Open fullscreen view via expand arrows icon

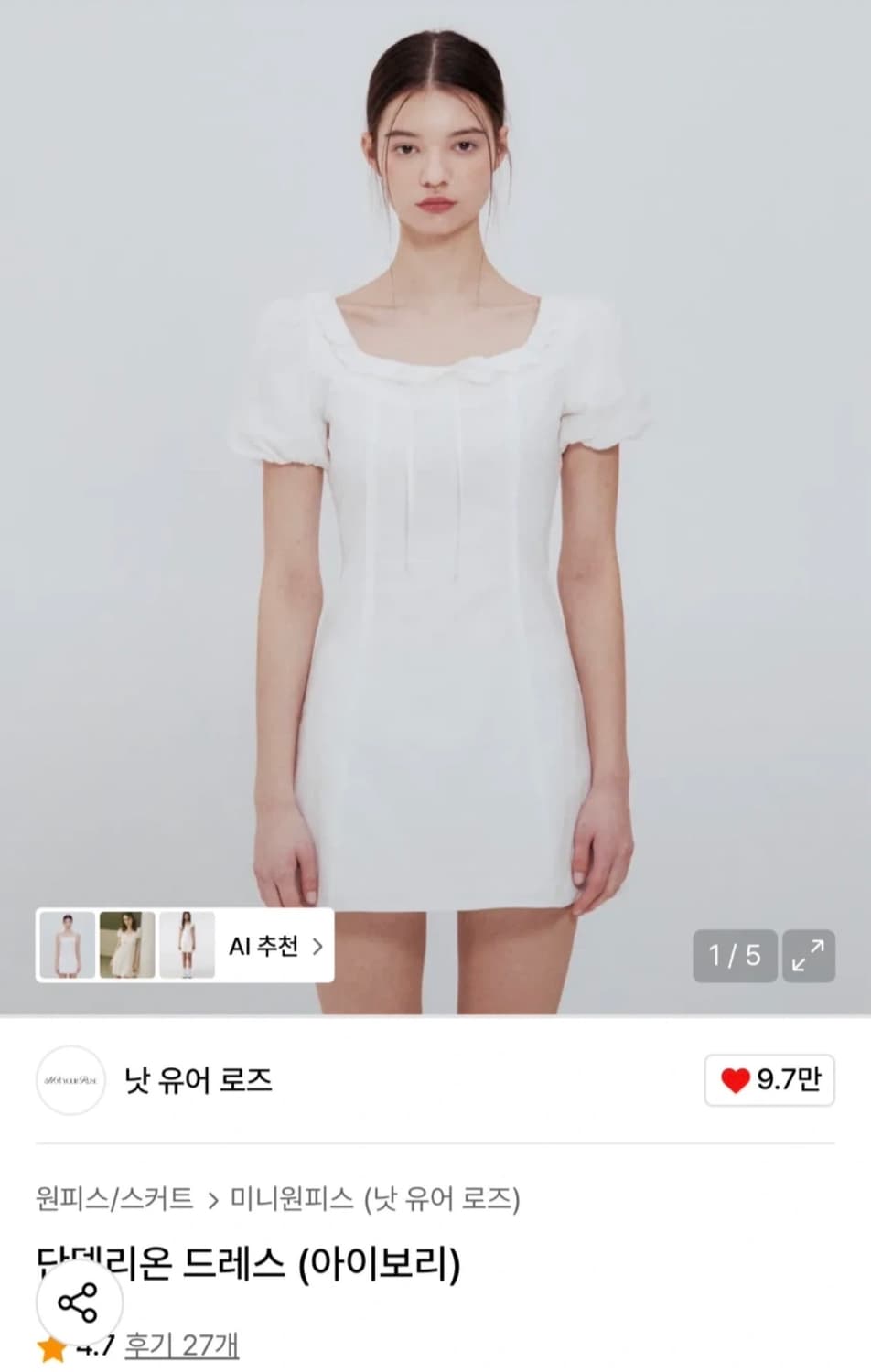[x=806, y=955]
